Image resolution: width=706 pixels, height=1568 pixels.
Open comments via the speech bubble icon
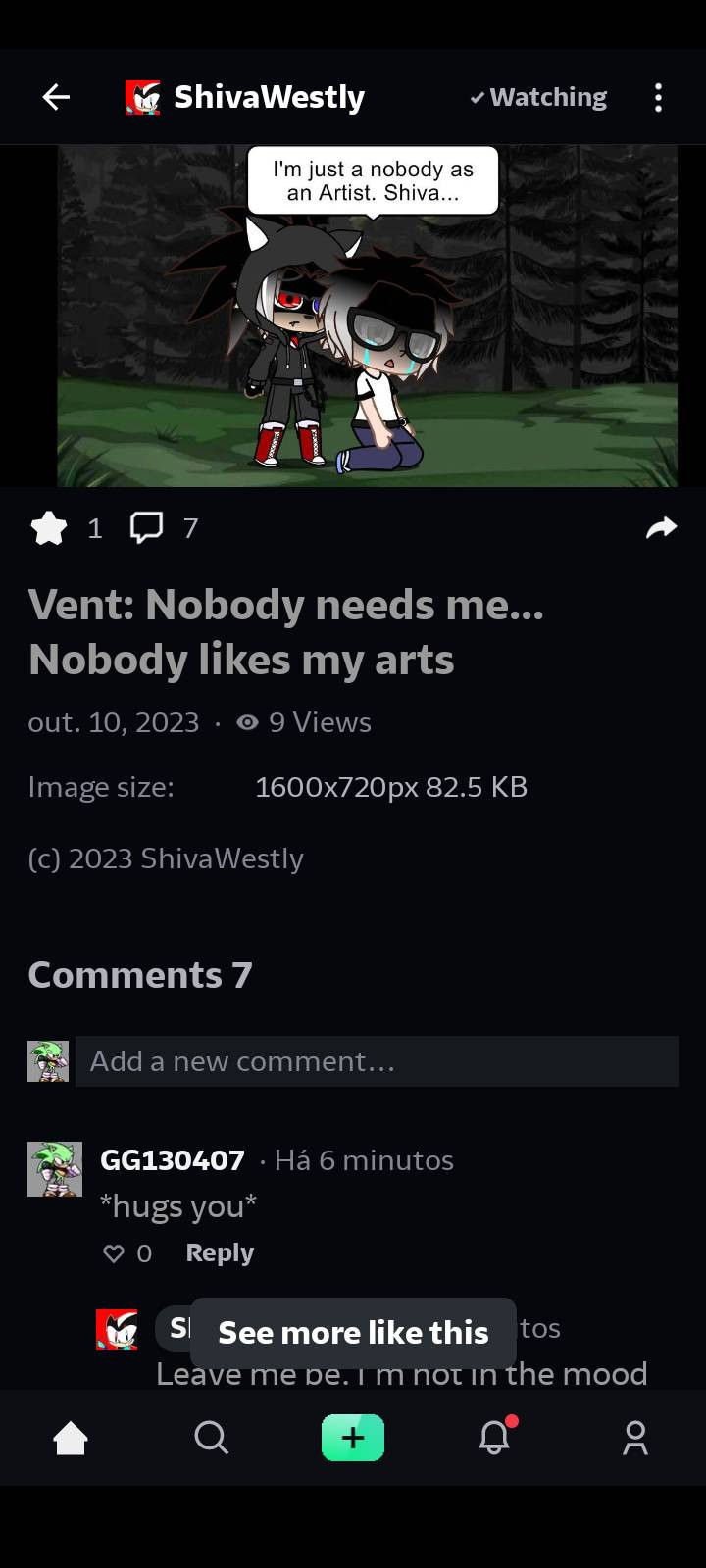point(146,528)
